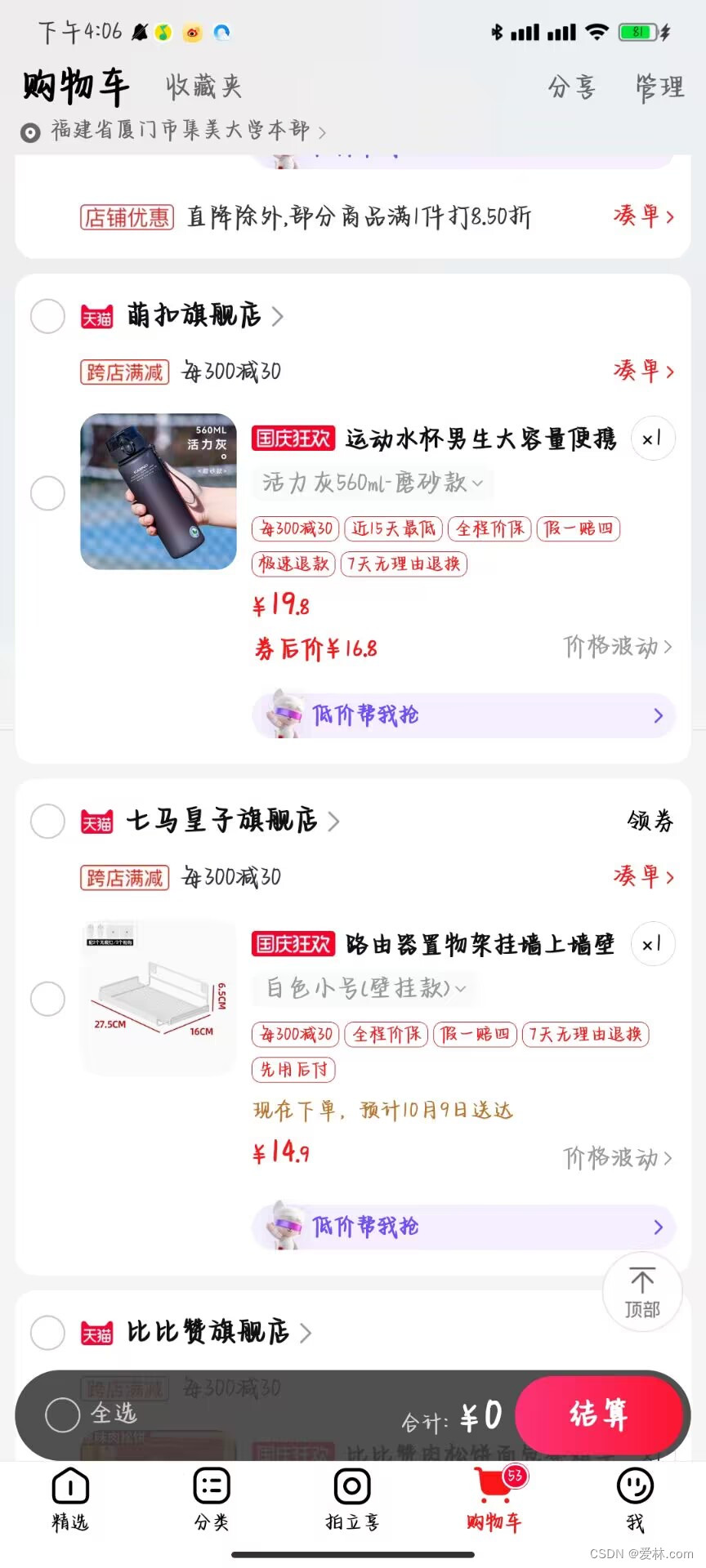Tap 分享 in the top bar

coord(572,87)
